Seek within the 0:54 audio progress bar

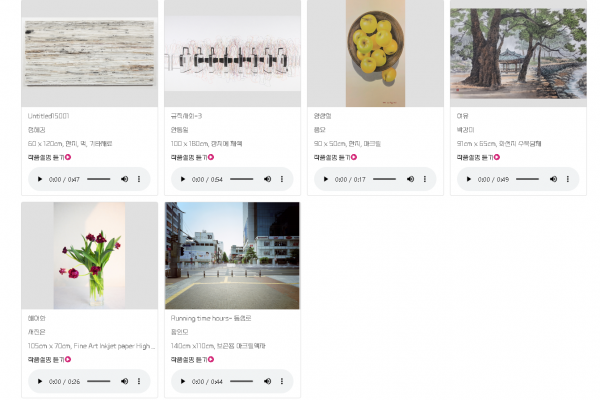241,179
